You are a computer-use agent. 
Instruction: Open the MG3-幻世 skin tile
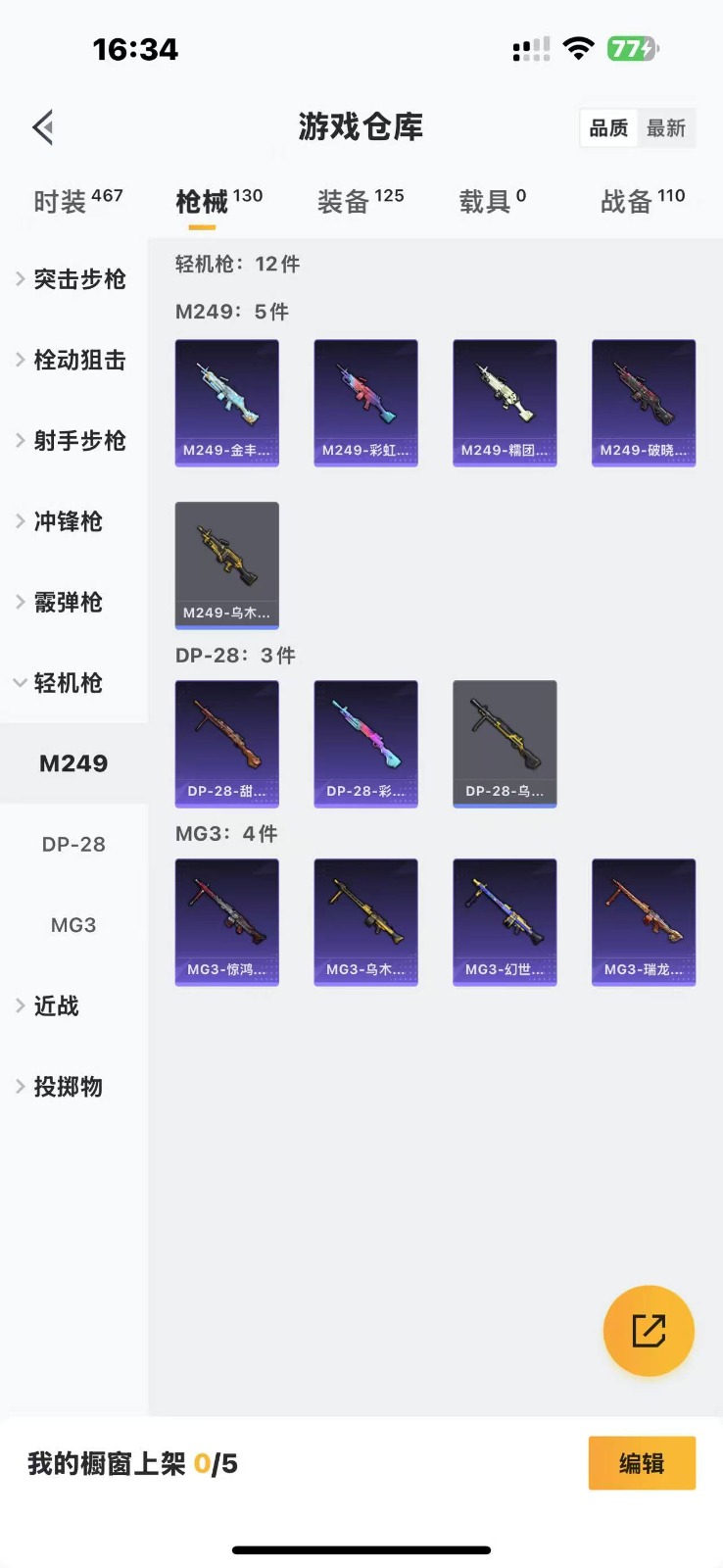[x=505, y=921]
